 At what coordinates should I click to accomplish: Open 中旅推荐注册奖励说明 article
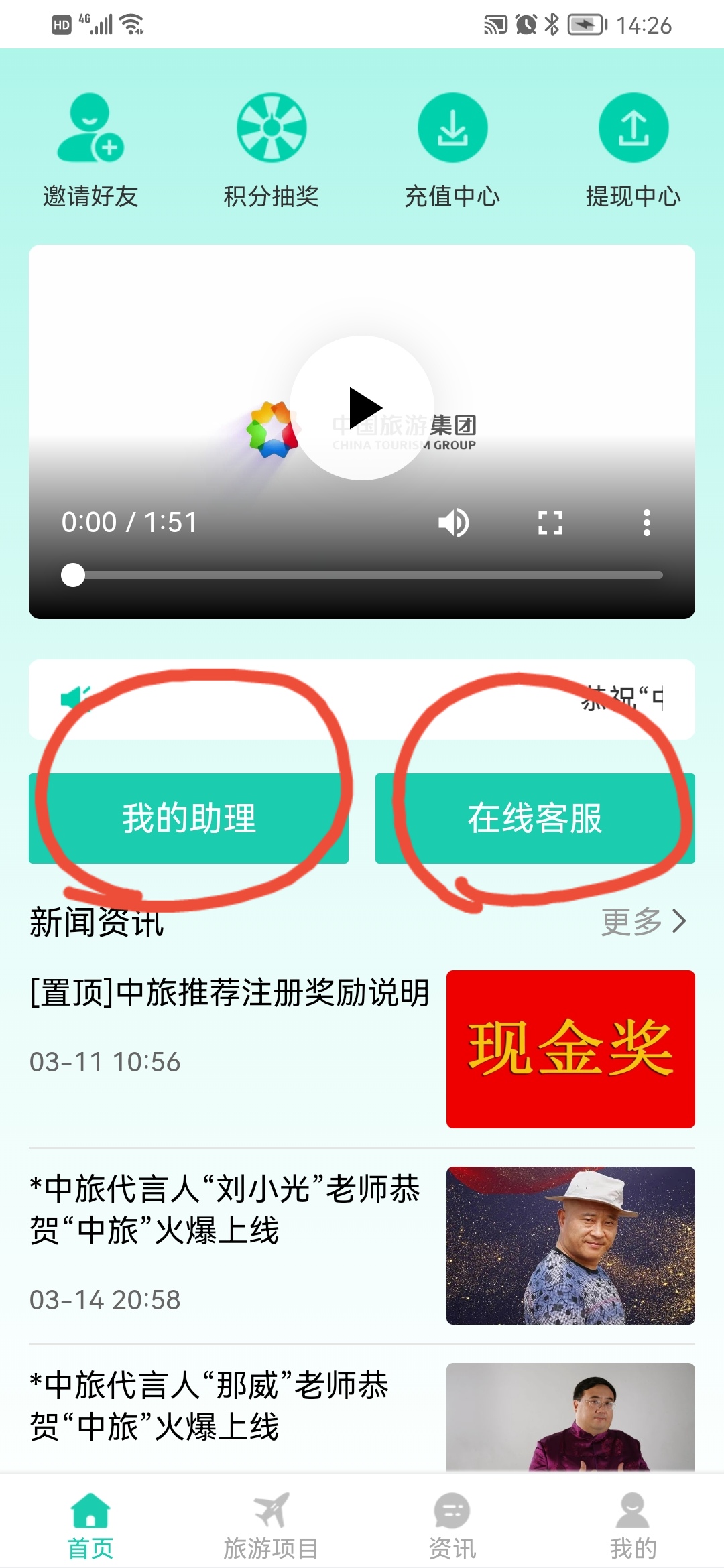point(229,993)
